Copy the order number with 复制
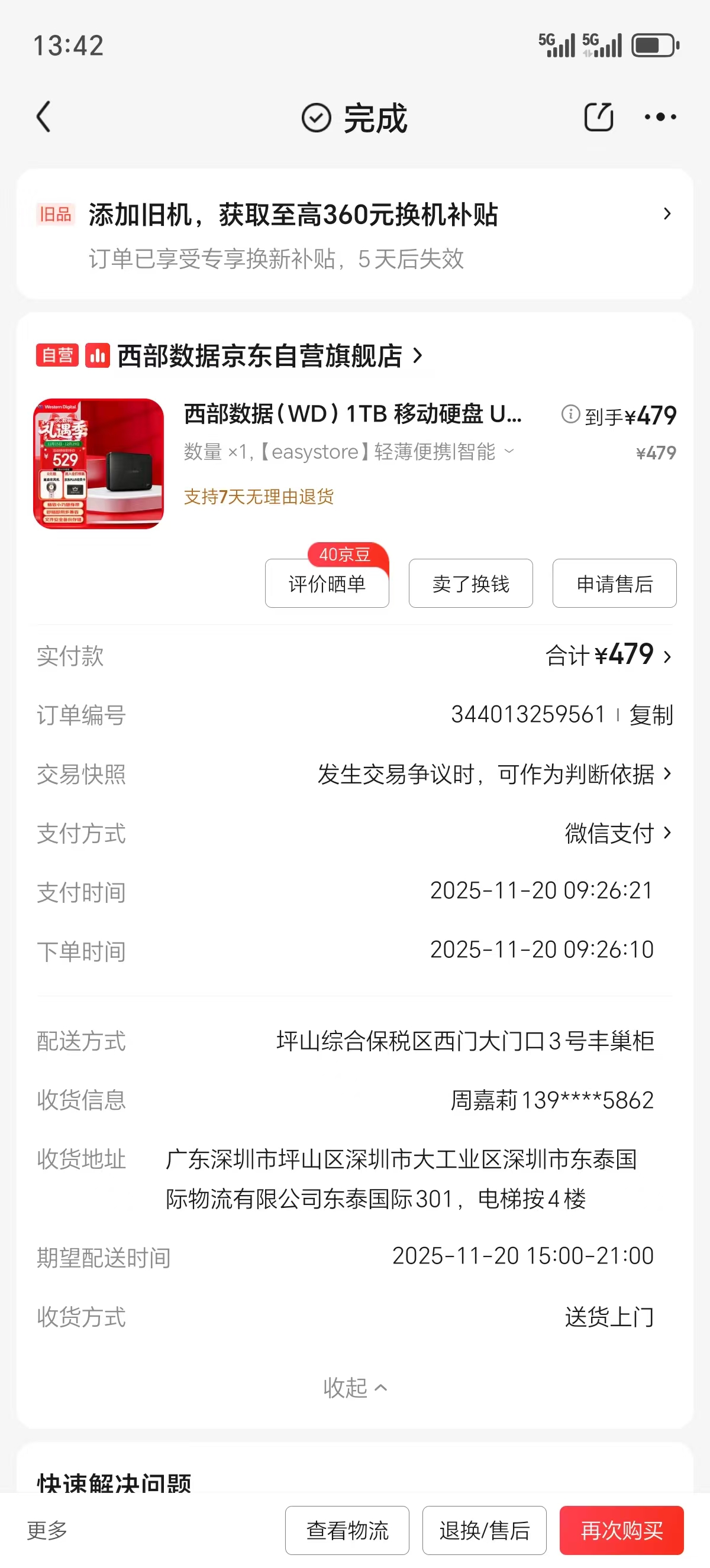710x1568 pixels. [x=651, y=715]
